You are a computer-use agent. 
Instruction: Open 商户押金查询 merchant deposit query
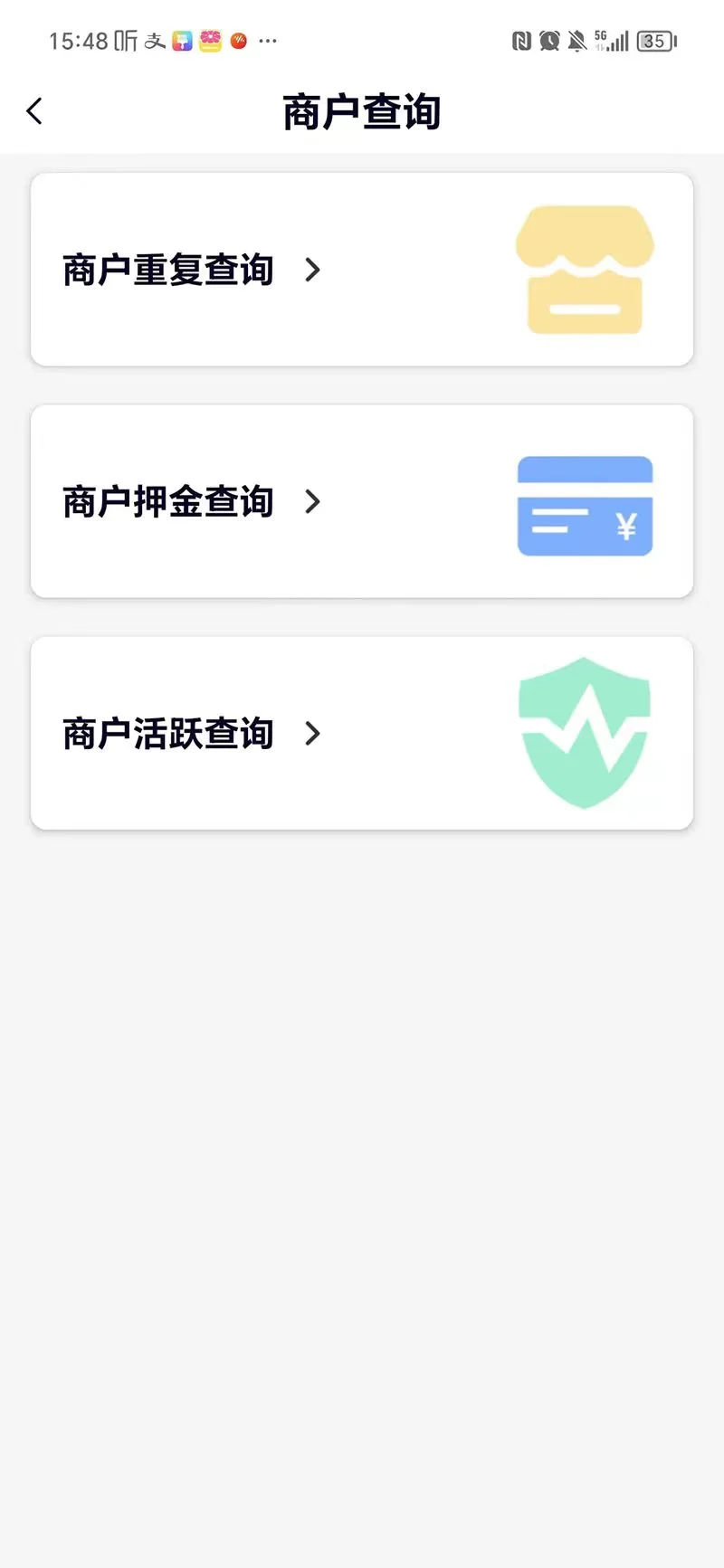click(x=167, y=501)
